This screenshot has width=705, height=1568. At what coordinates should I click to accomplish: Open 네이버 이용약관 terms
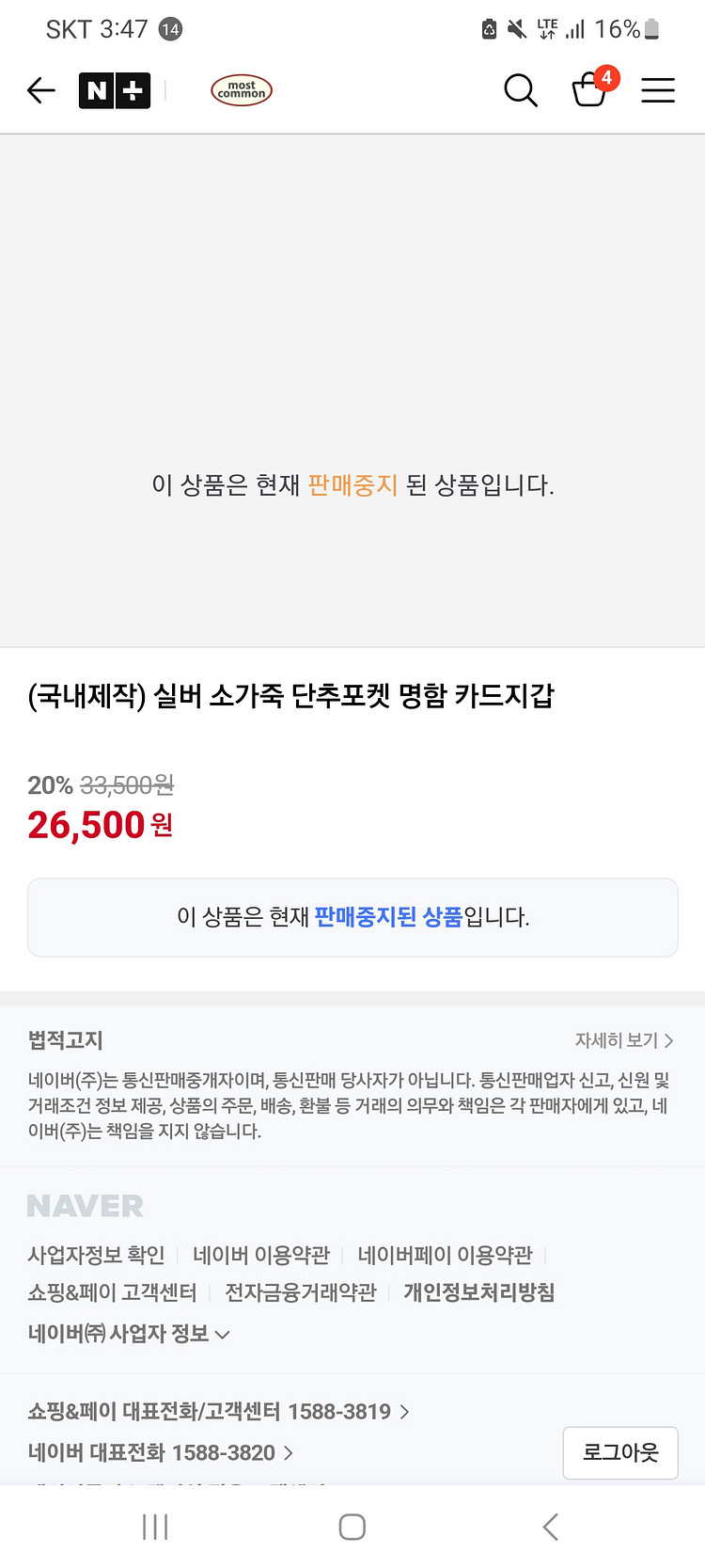(x=260, y=1255)
